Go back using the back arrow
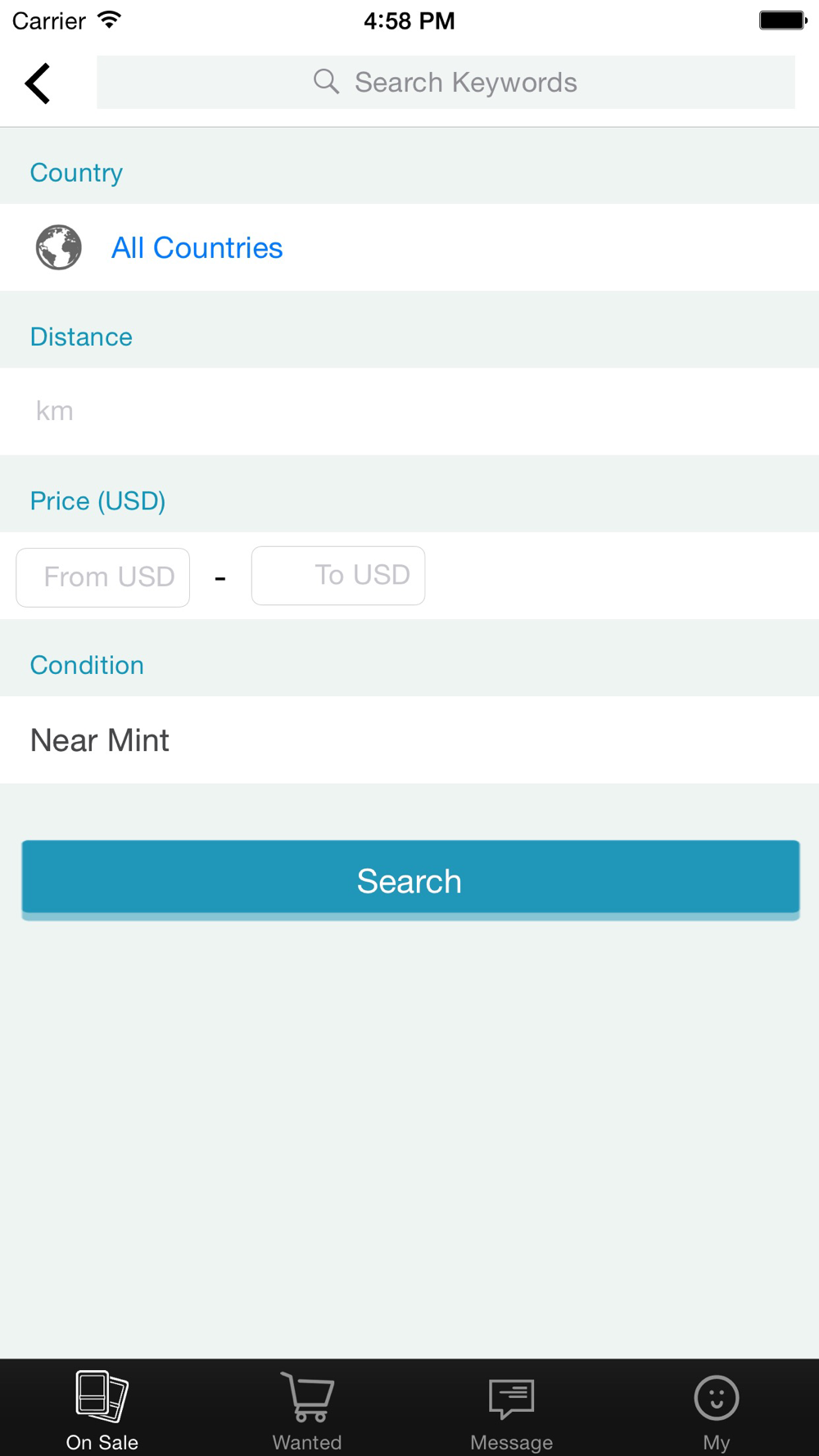819x1456 pixels. pos(38,83)
